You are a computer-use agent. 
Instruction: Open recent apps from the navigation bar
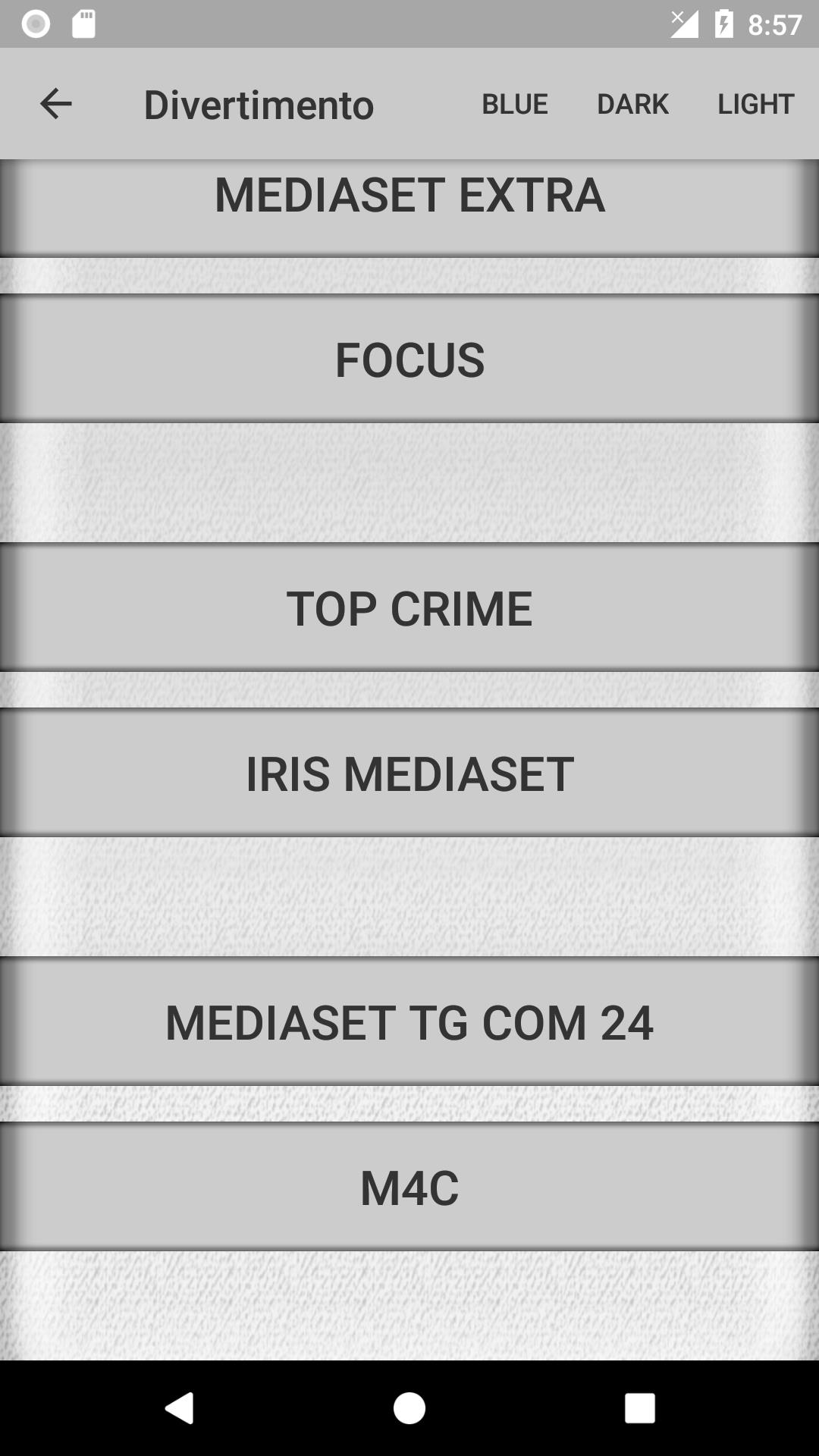pyautogui.click(x=639, y=1408)
